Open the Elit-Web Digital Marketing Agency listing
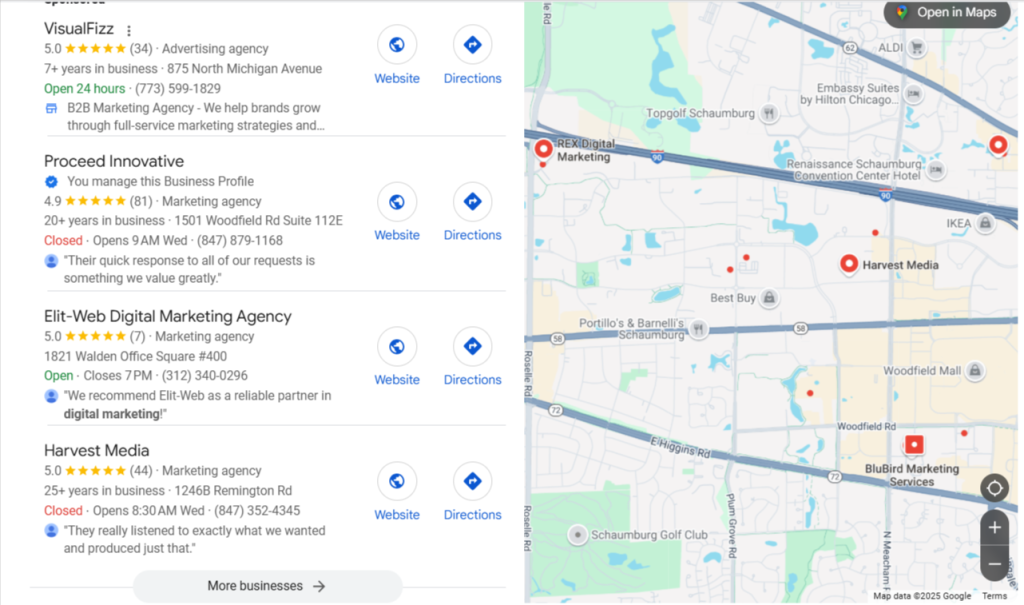The image size is (1024, 605). (168, 316)
